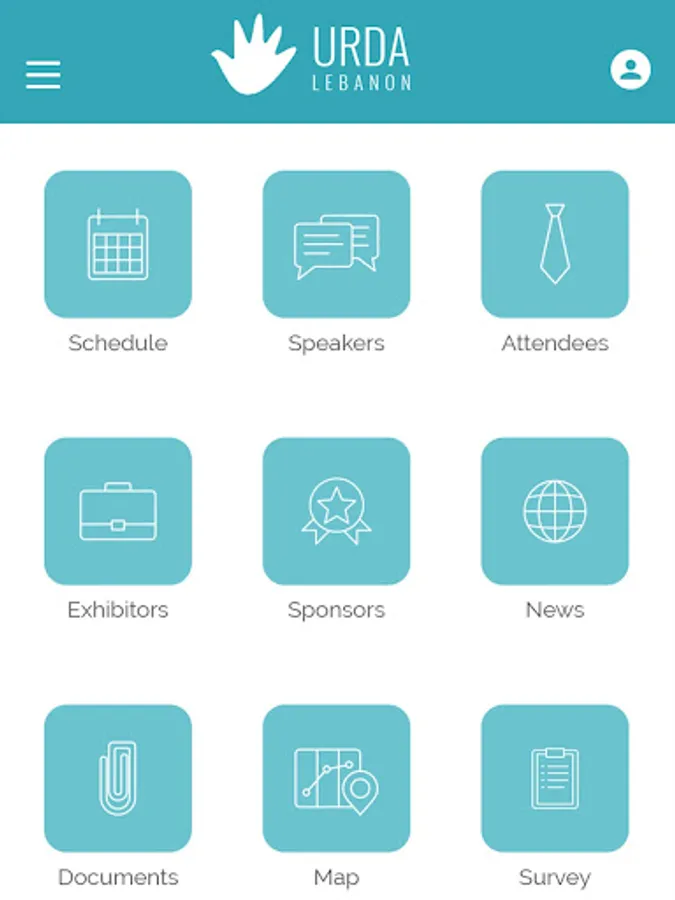Show the event Map
Screen dimensions: 675x900
click(x=336, y=778)
